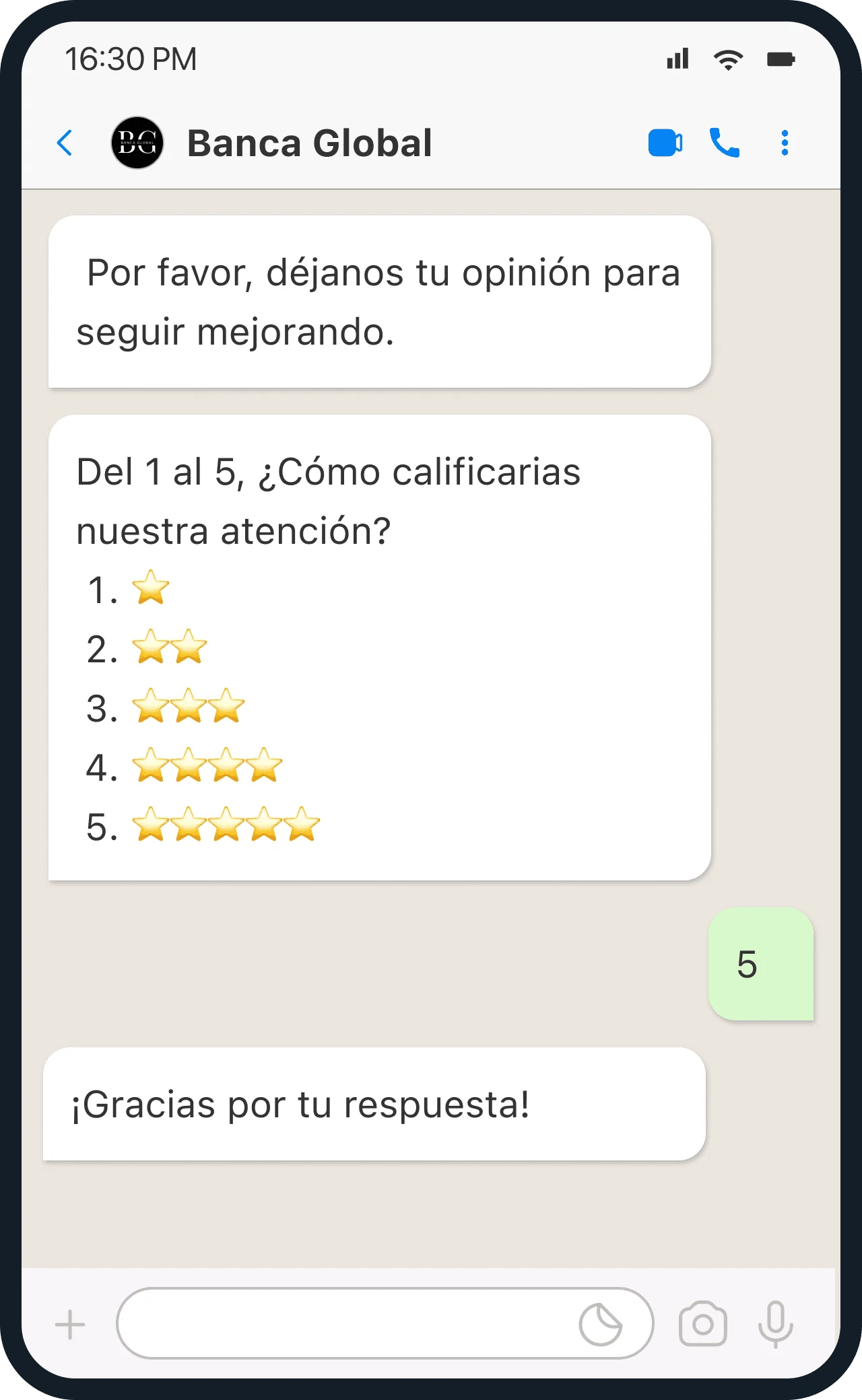This screenshot has width=862, height=1400.
Task: Open the sticker picker
Action: (x=600, y=1325)
